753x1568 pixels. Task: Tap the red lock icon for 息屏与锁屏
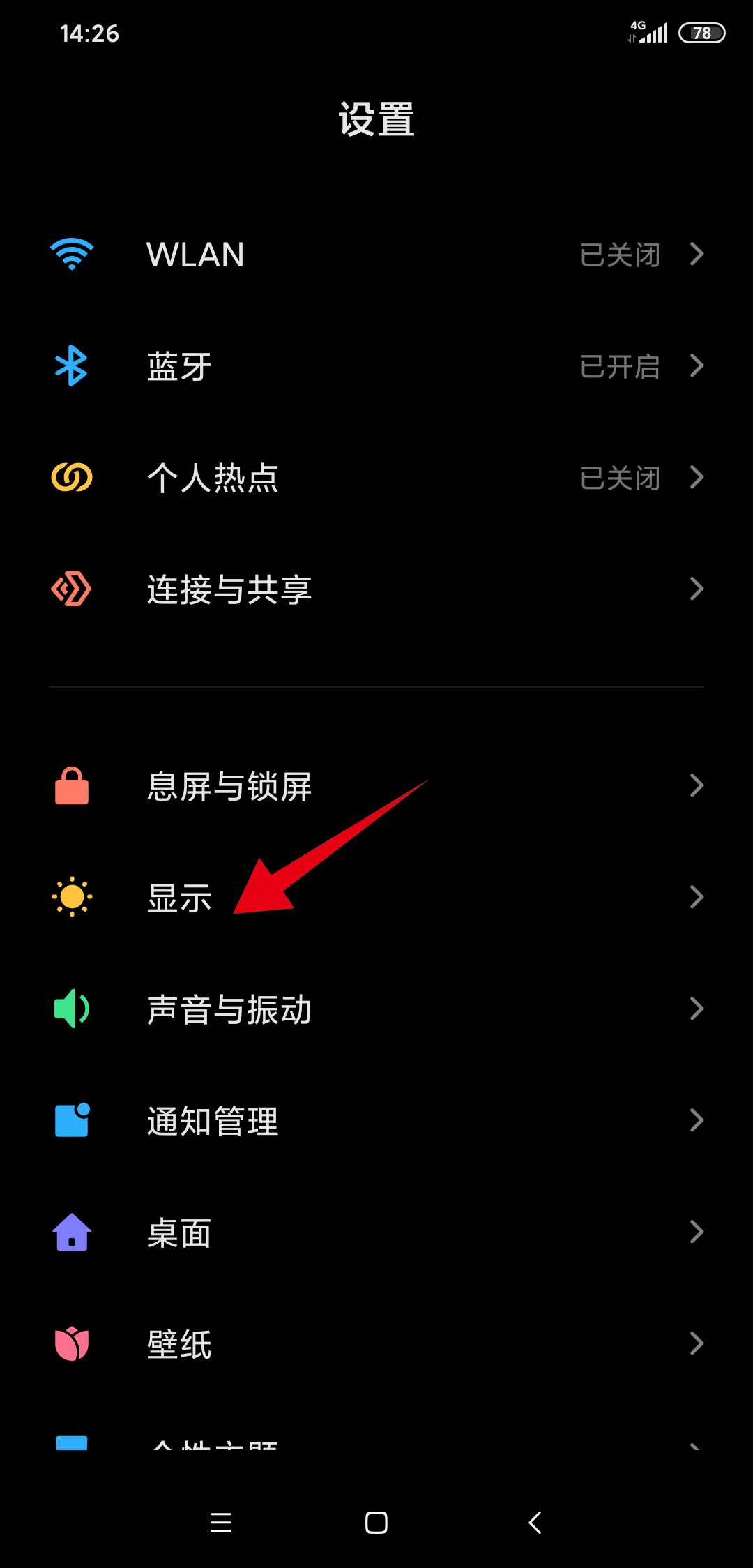pos(70,785)
